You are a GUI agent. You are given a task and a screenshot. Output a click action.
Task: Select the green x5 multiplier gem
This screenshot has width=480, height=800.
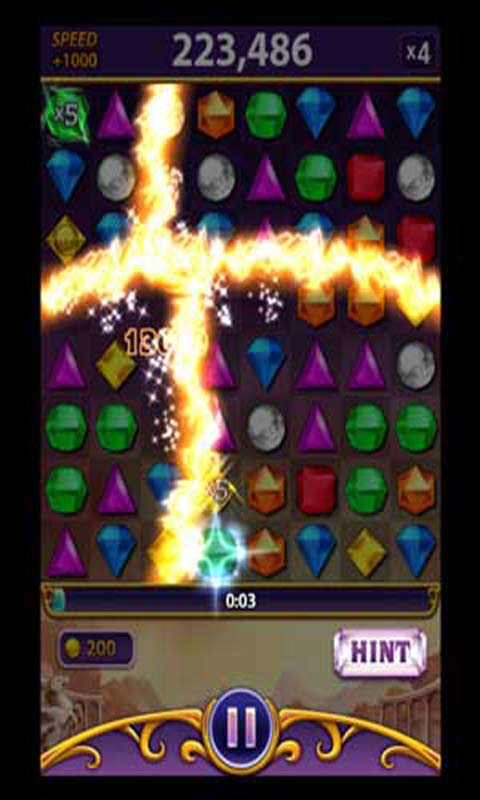pyautogui.click(x=66, y=115)
